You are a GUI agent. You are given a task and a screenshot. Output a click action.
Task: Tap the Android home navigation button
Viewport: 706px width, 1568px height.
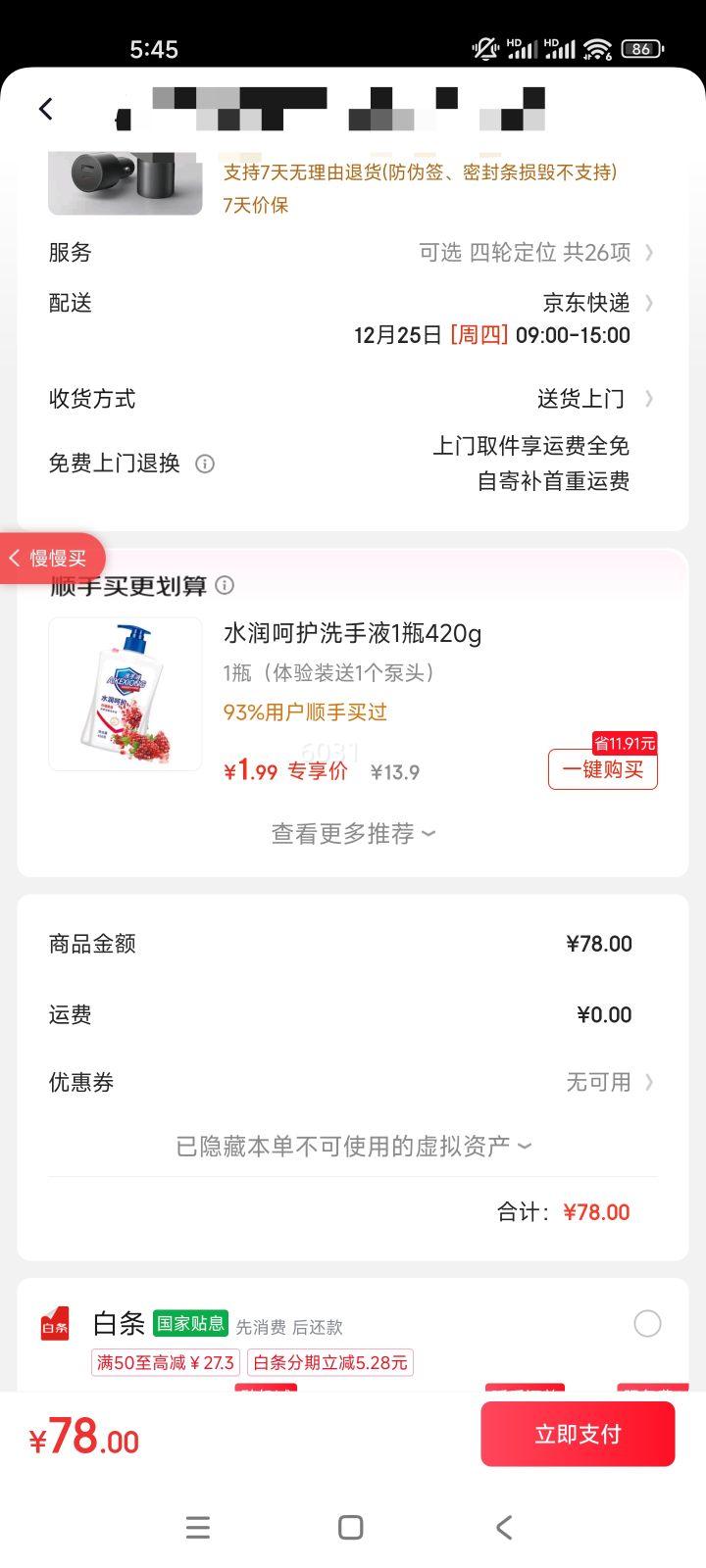pos(349,1526)
